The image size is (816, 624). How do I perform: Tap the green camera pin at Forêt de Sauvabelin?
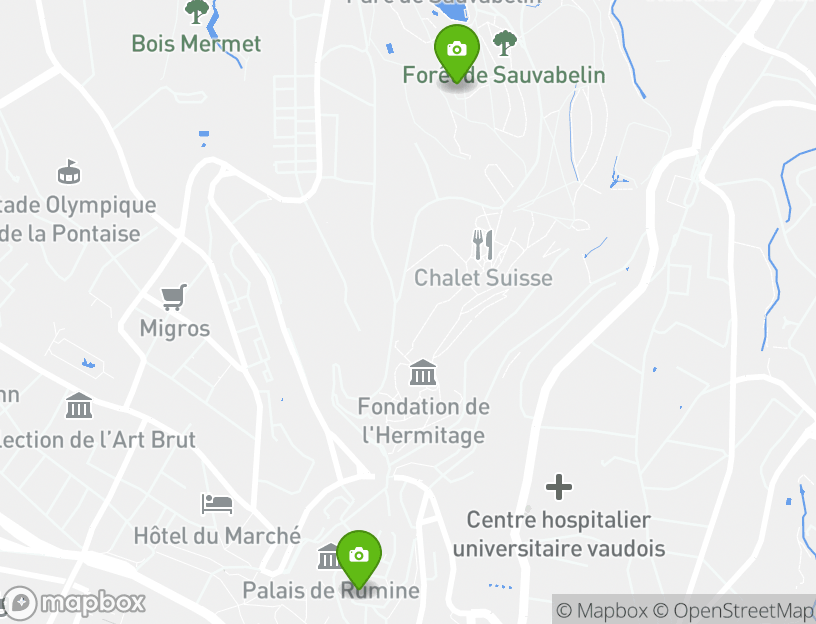[457, 50]
